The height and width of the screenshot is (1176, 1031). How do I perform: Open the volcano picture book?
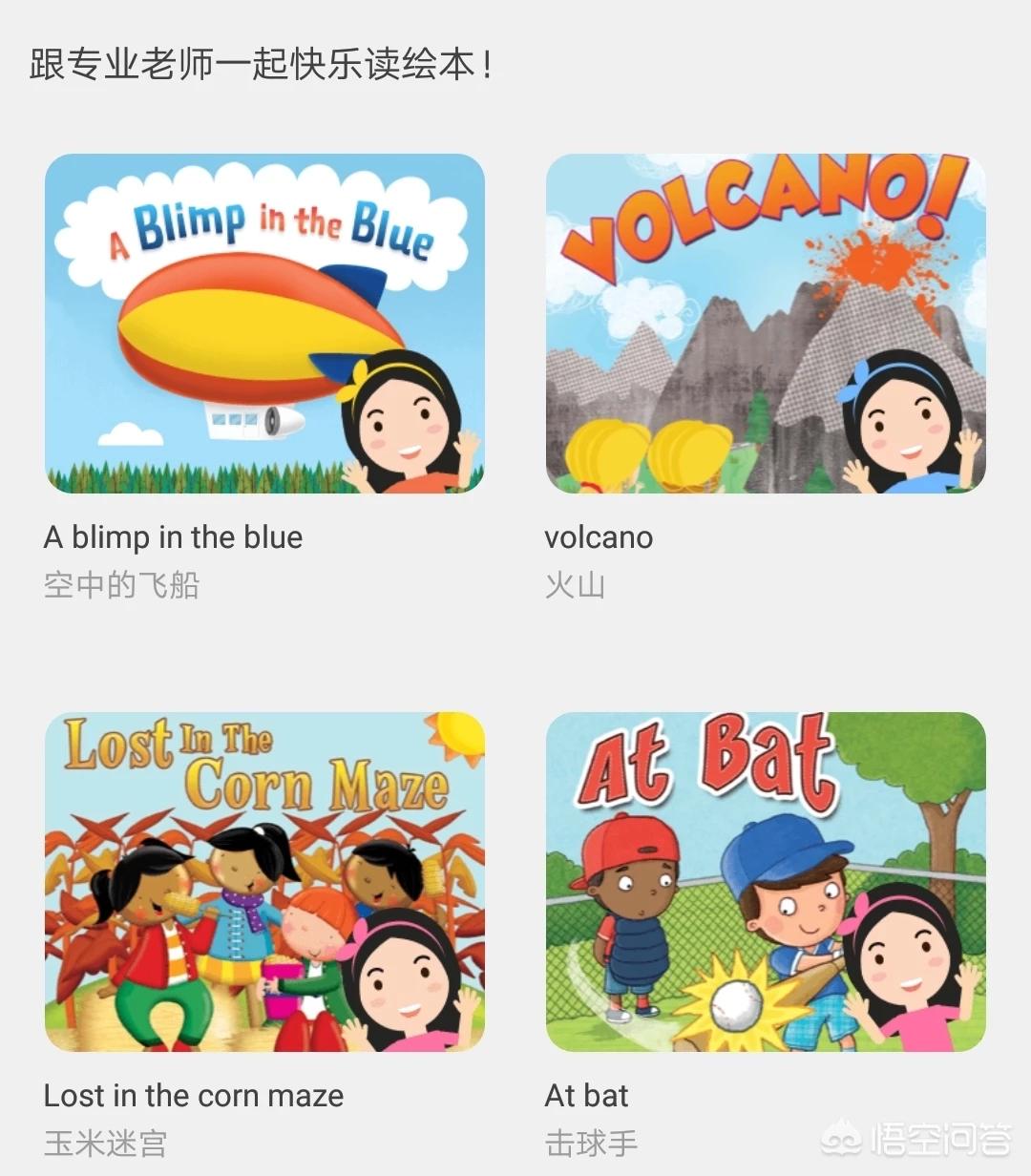(x=766, y=324)
